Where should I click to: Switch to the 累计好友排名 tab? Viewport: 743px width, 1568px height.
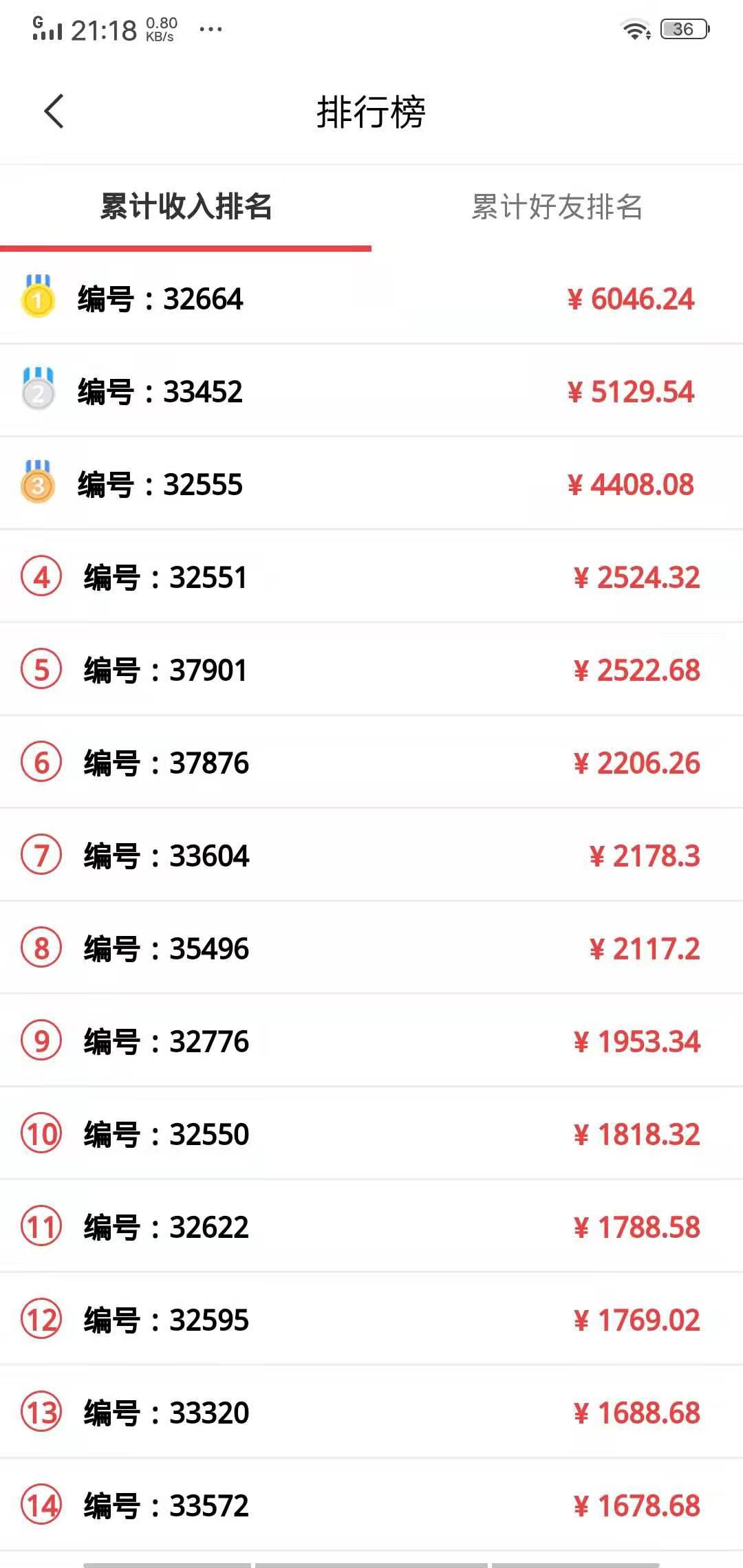tap(557, 206)
